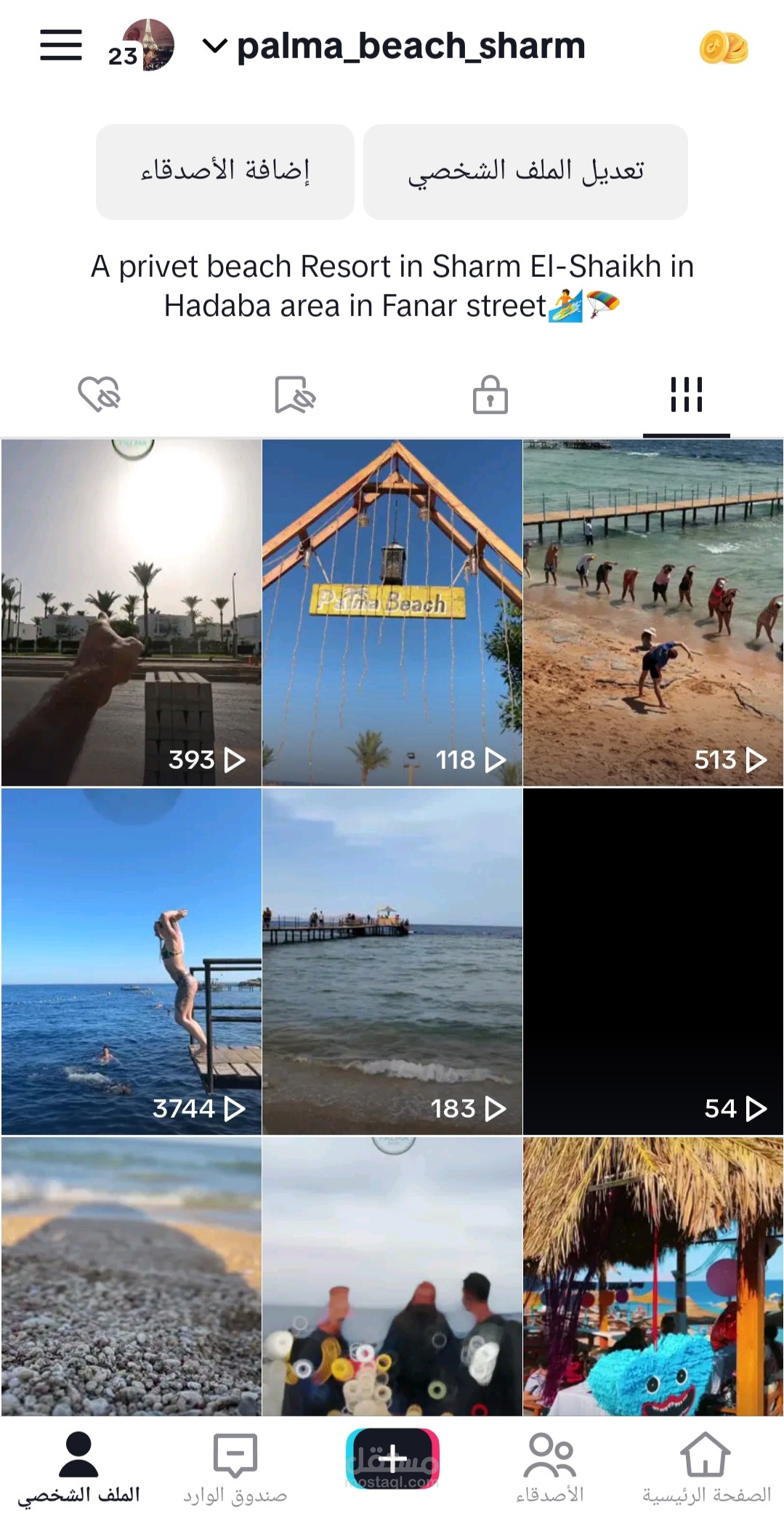Open the black video with 54 views

pos(653,961)
